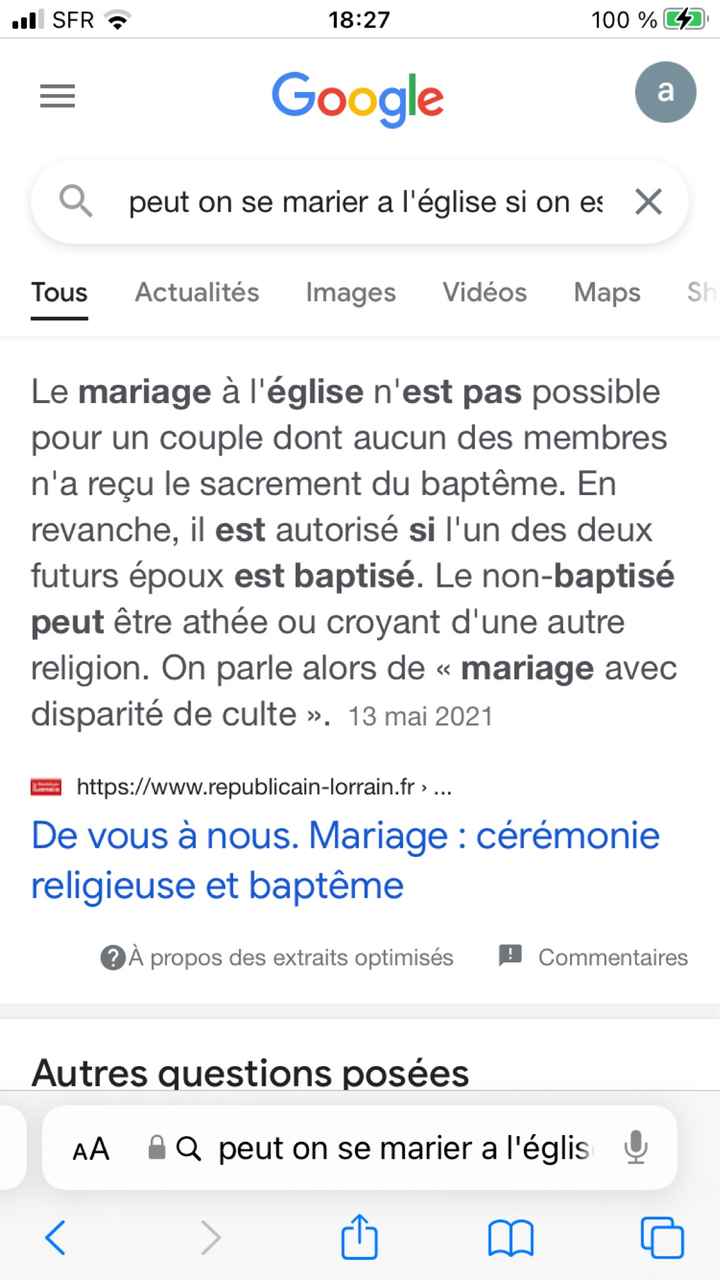
Task: Open the Maps search results tab
Action: tap(606, 293)
